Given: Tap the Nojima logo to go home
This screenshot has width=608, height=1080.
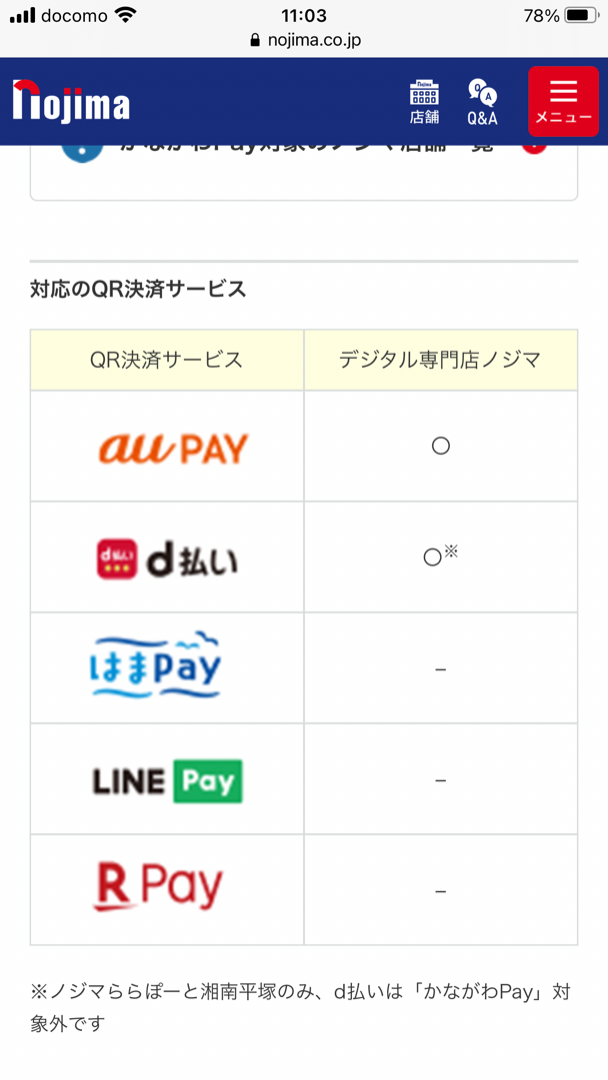Looking at the screenshot, I should (x=71, y=101).
